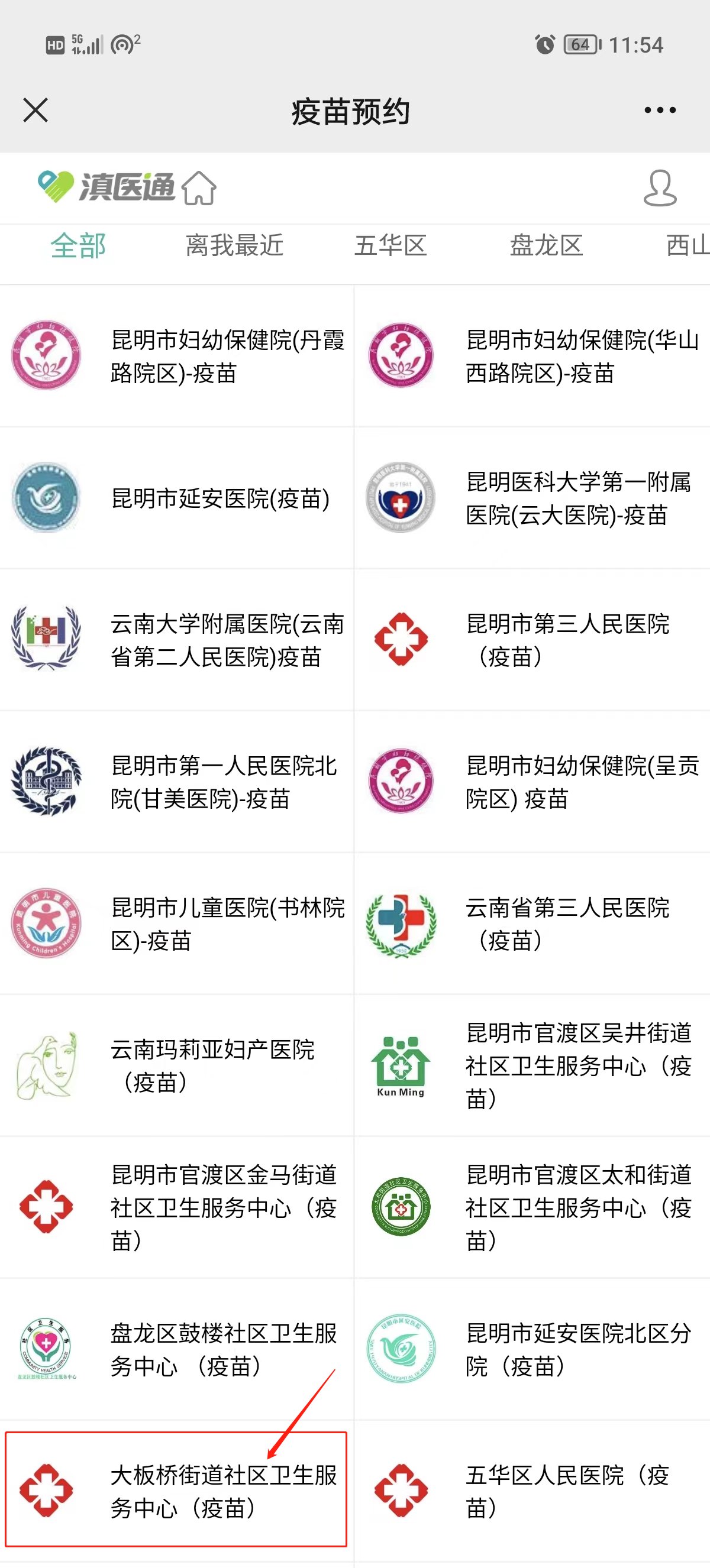Open 云南大学附属医院(云南省第二人民医院)疫苗
The image size is (710, 1568).
tap(176, 640)
